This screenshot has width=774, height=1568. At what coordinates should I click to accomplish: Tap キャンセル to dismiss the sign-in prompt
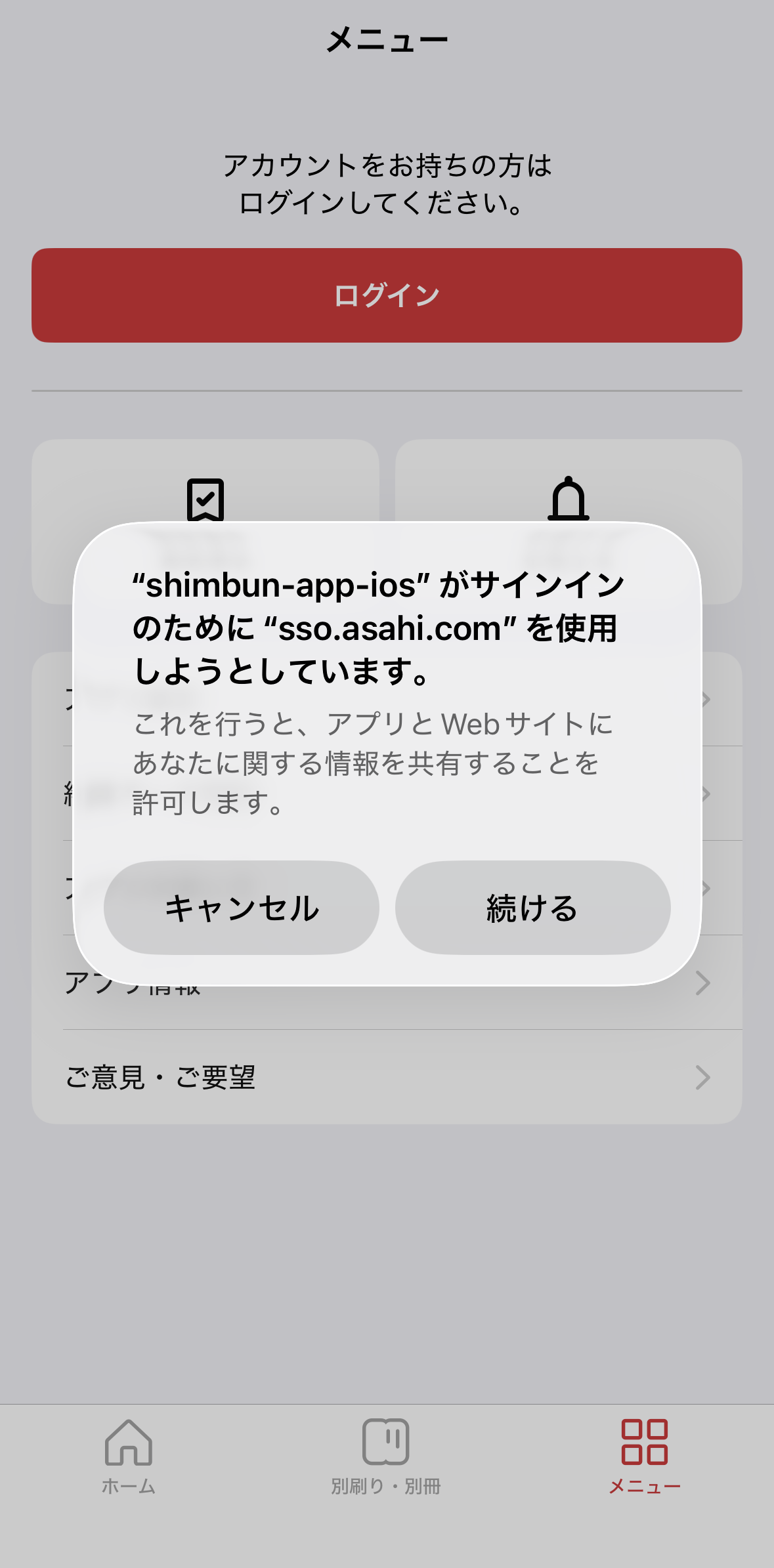241,907
